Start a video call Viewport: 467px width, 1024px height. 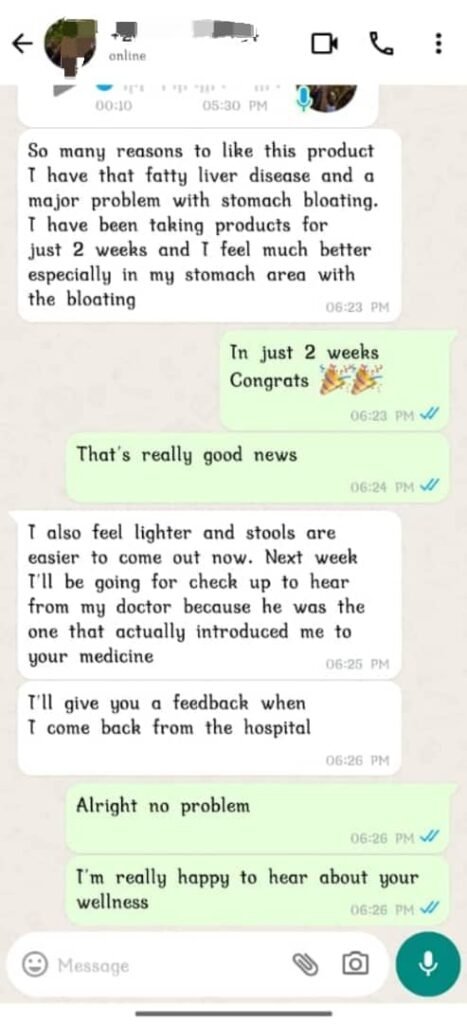324,44
